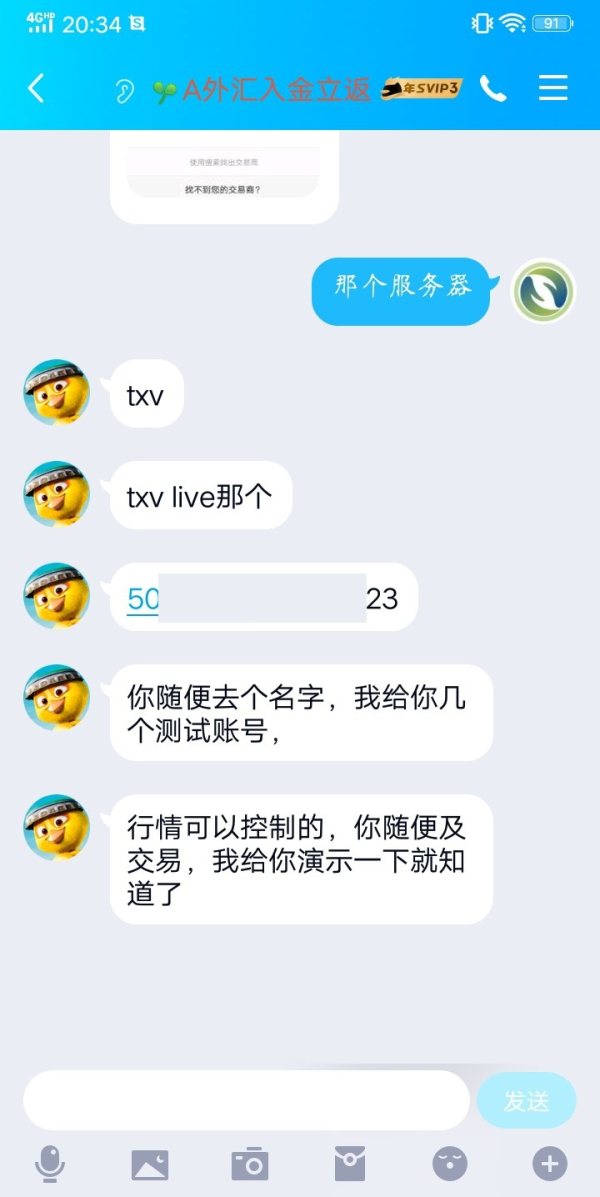Open the underlined number link starting with 50

point(143,598)
